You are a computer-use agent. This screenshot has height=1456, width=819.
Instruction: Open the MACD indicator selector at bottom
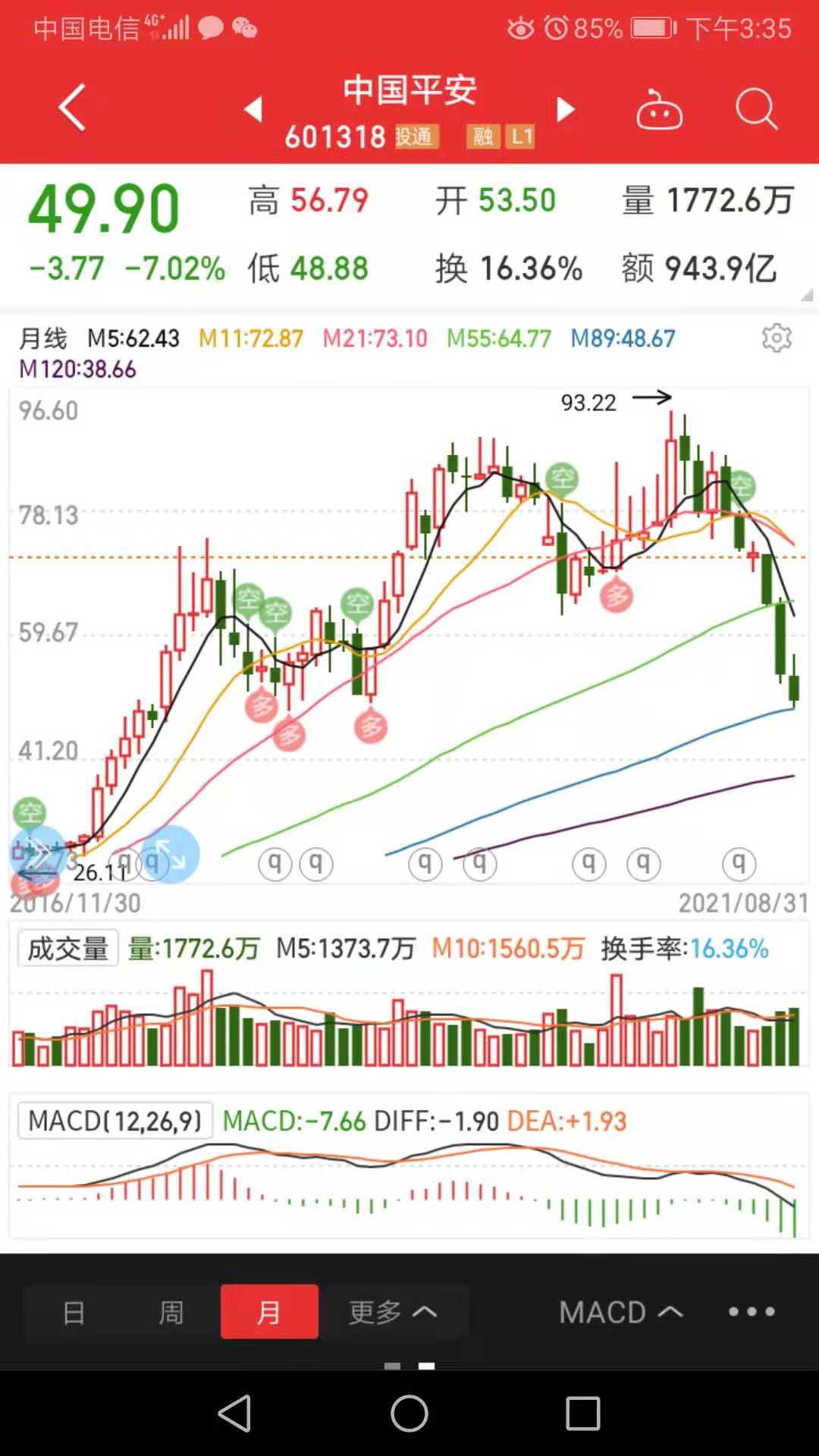click(620, 1312)
